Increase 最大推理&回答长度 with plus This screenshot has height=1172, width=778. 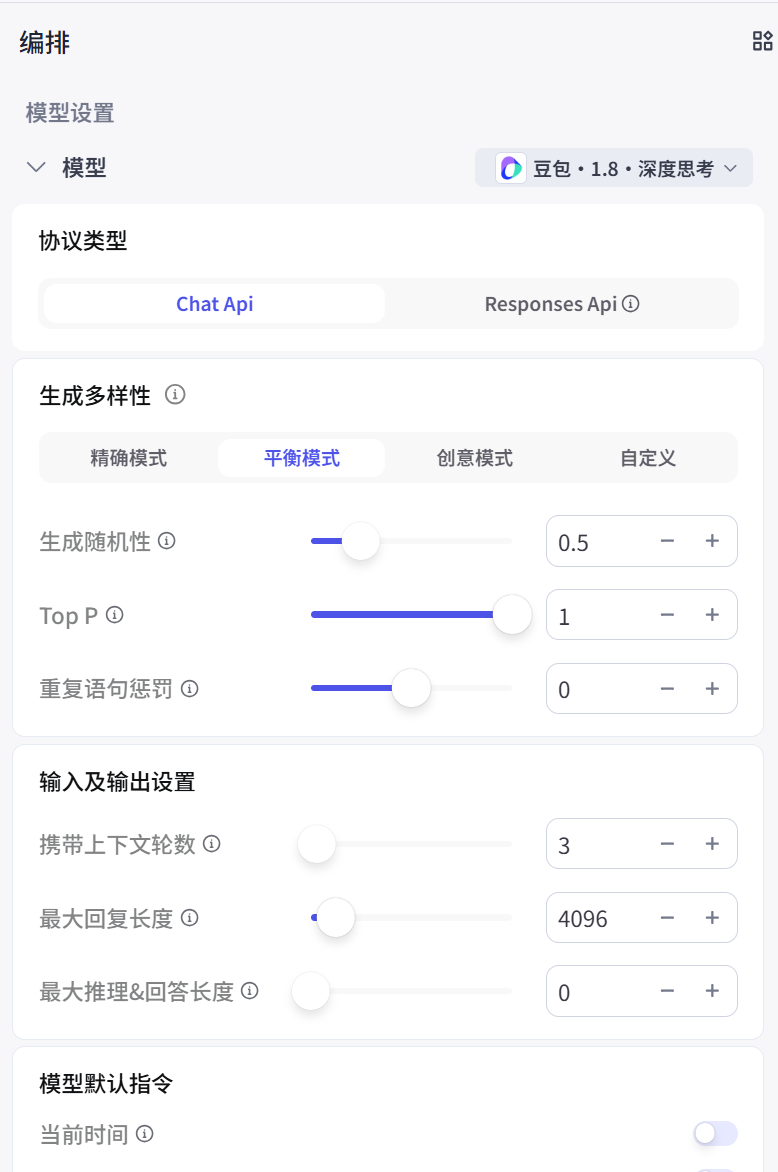712,991
